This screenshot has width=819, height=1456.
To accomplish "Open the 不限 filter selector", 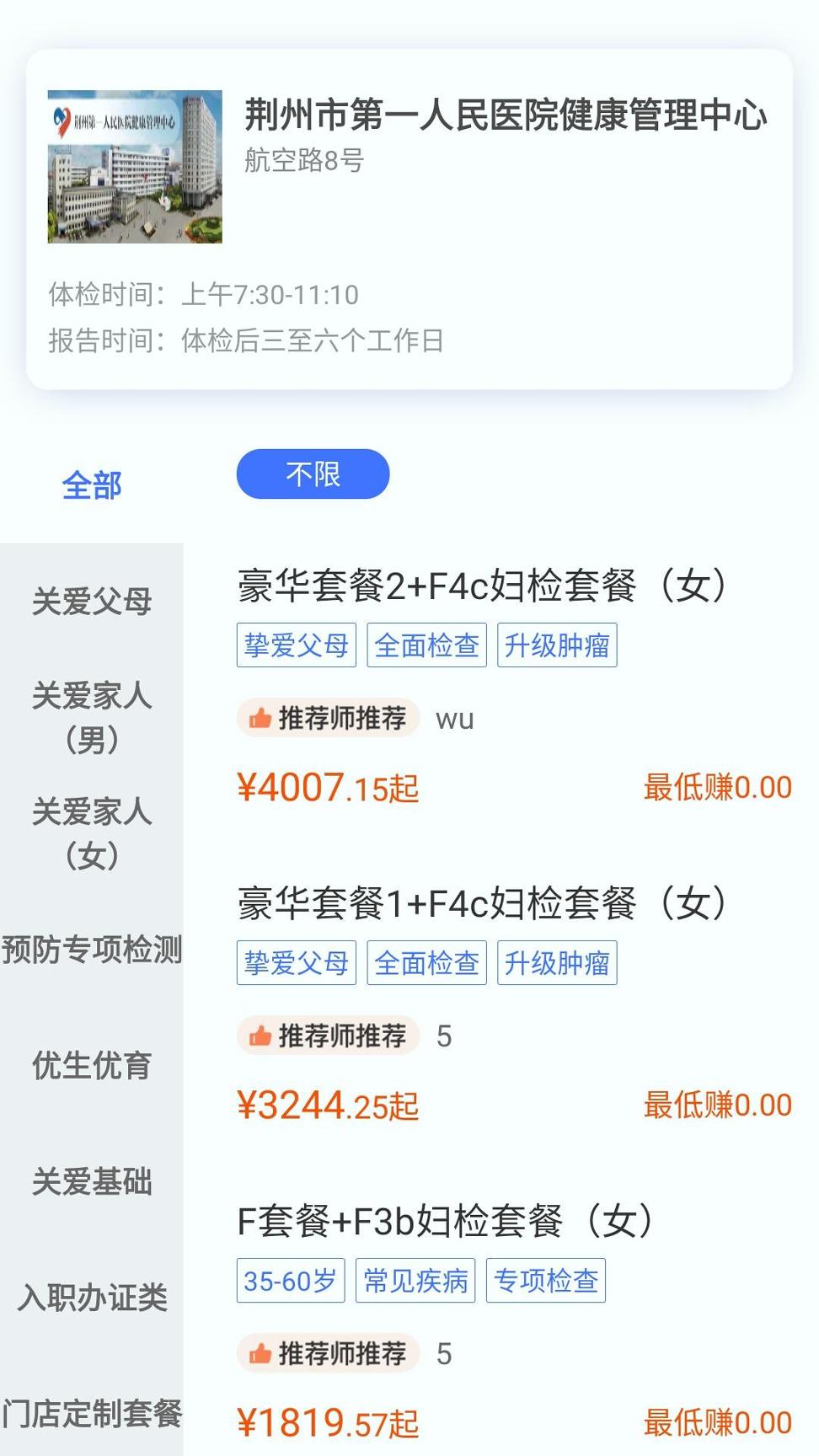I will coord(313,474).
